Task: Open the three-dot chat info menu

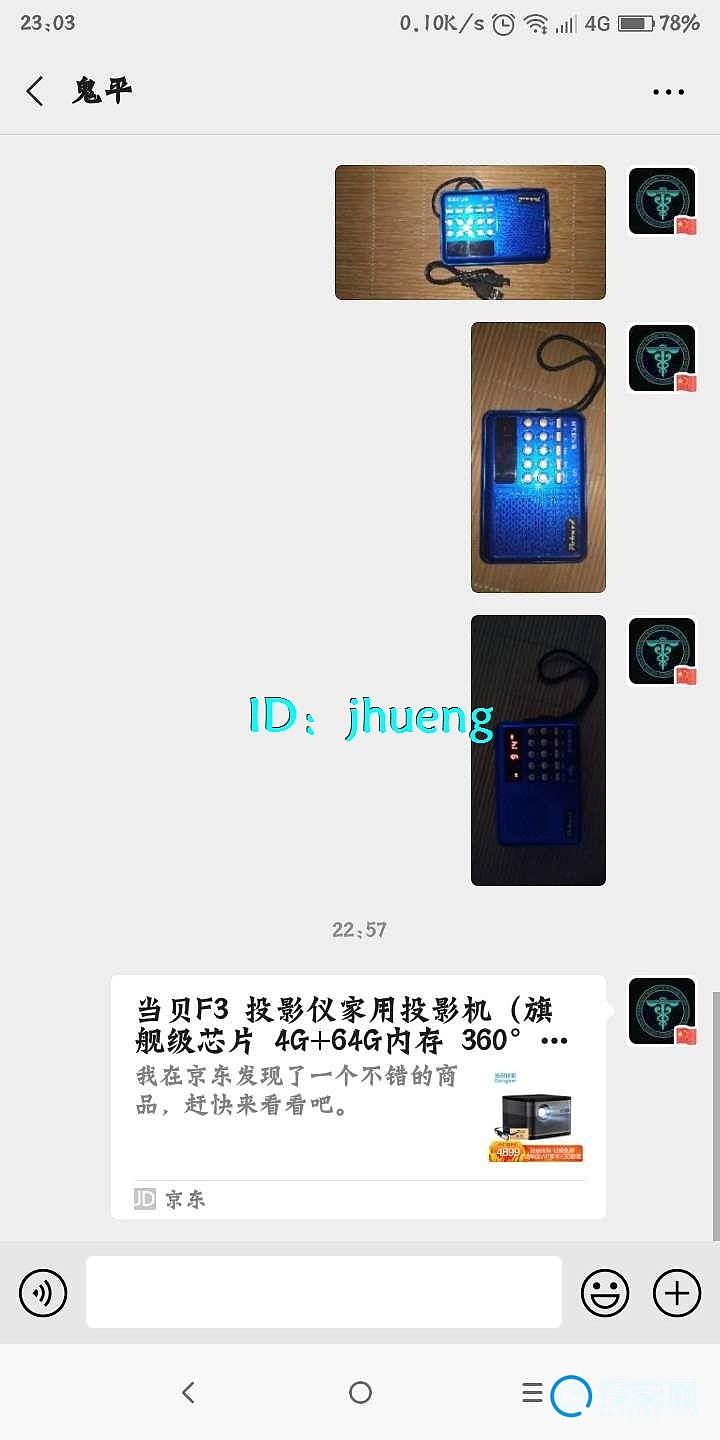Action: (x=668, y=92)
